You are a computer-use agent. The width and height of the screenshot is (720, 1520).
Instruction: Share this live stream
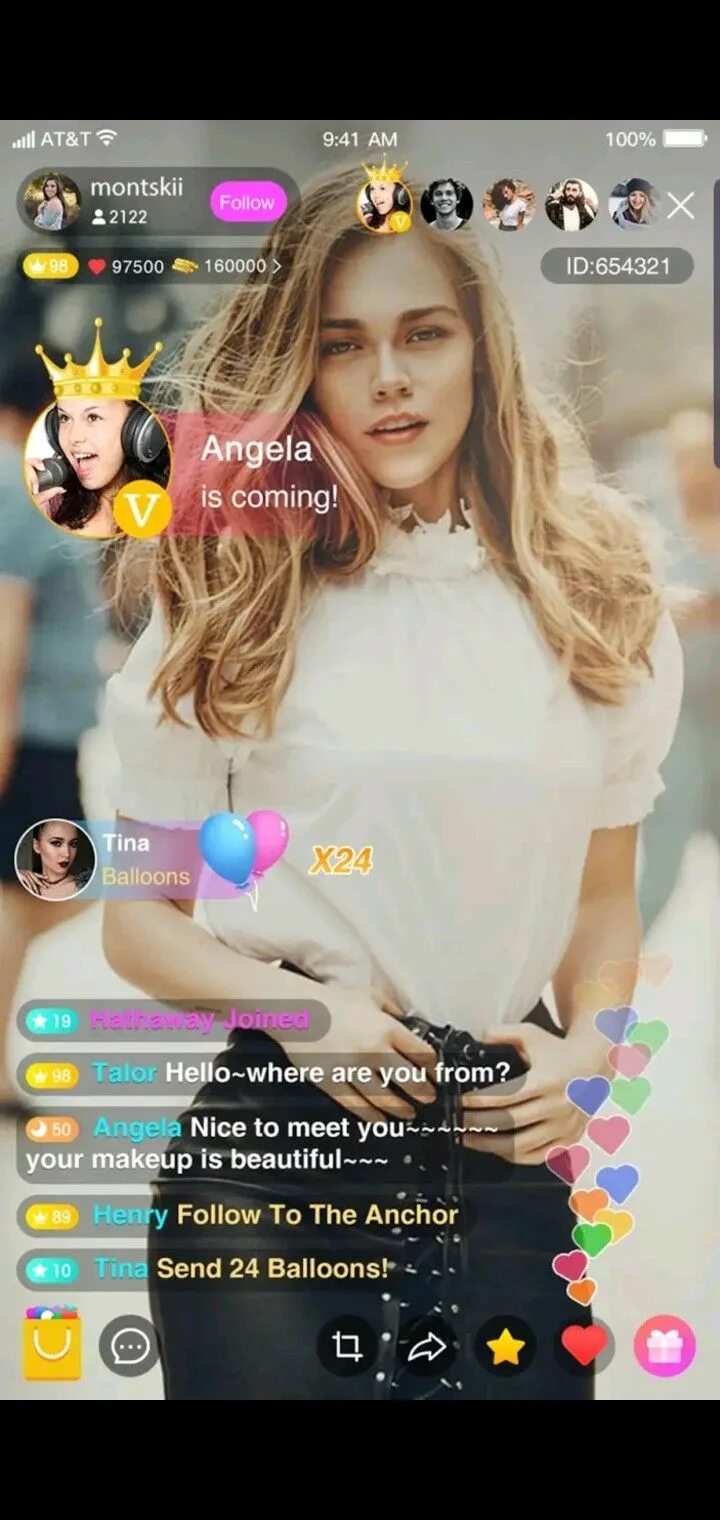click(x=427, y=1347)
